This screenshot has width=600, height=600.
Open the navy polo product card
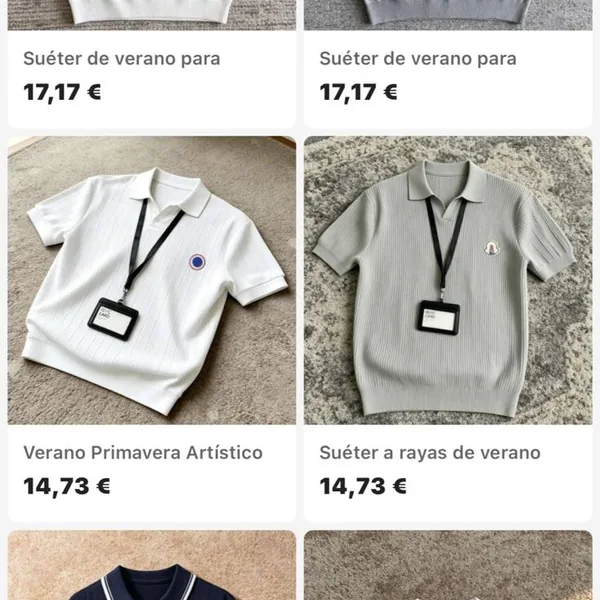(152, 568)
